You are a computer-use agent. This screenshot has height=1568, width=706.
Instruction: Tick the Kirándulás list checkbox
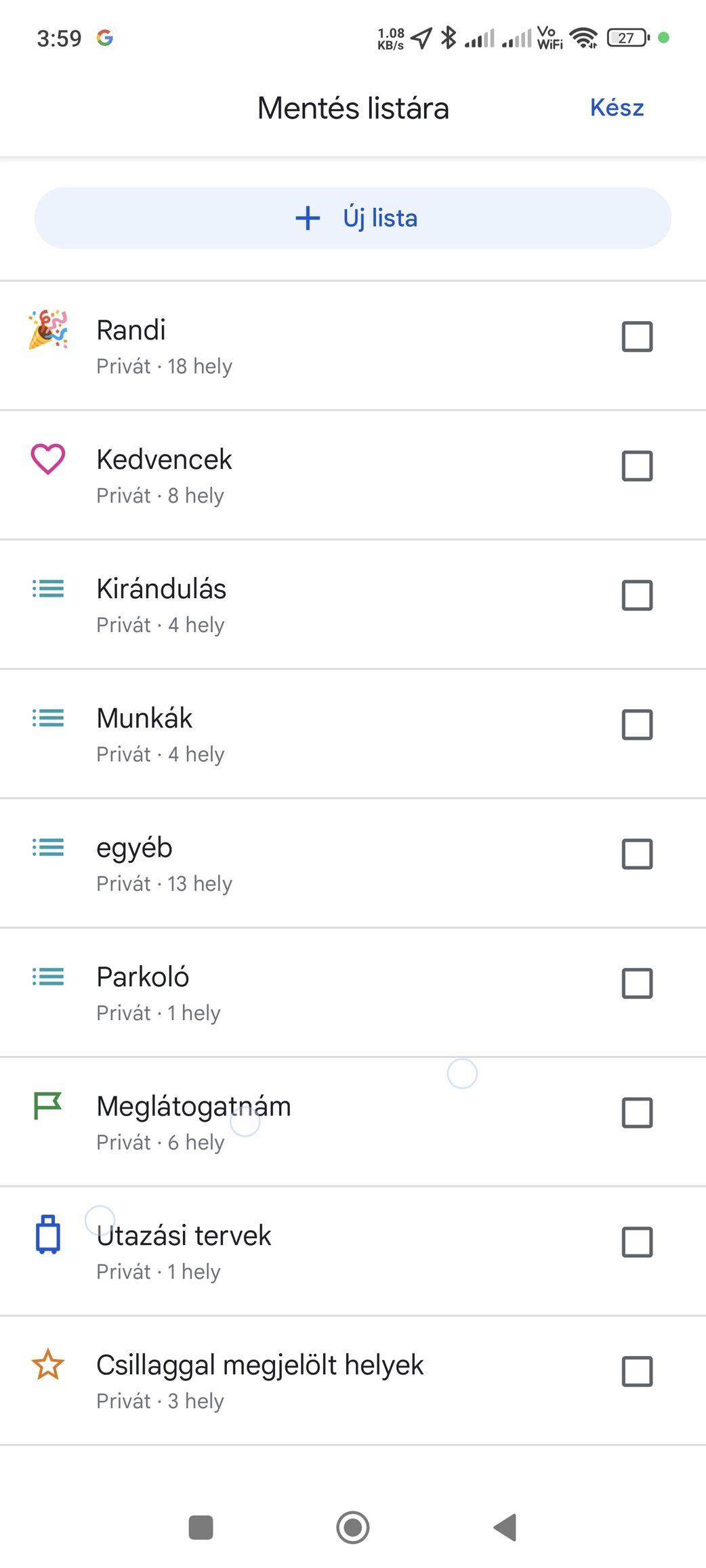(637, 595)
